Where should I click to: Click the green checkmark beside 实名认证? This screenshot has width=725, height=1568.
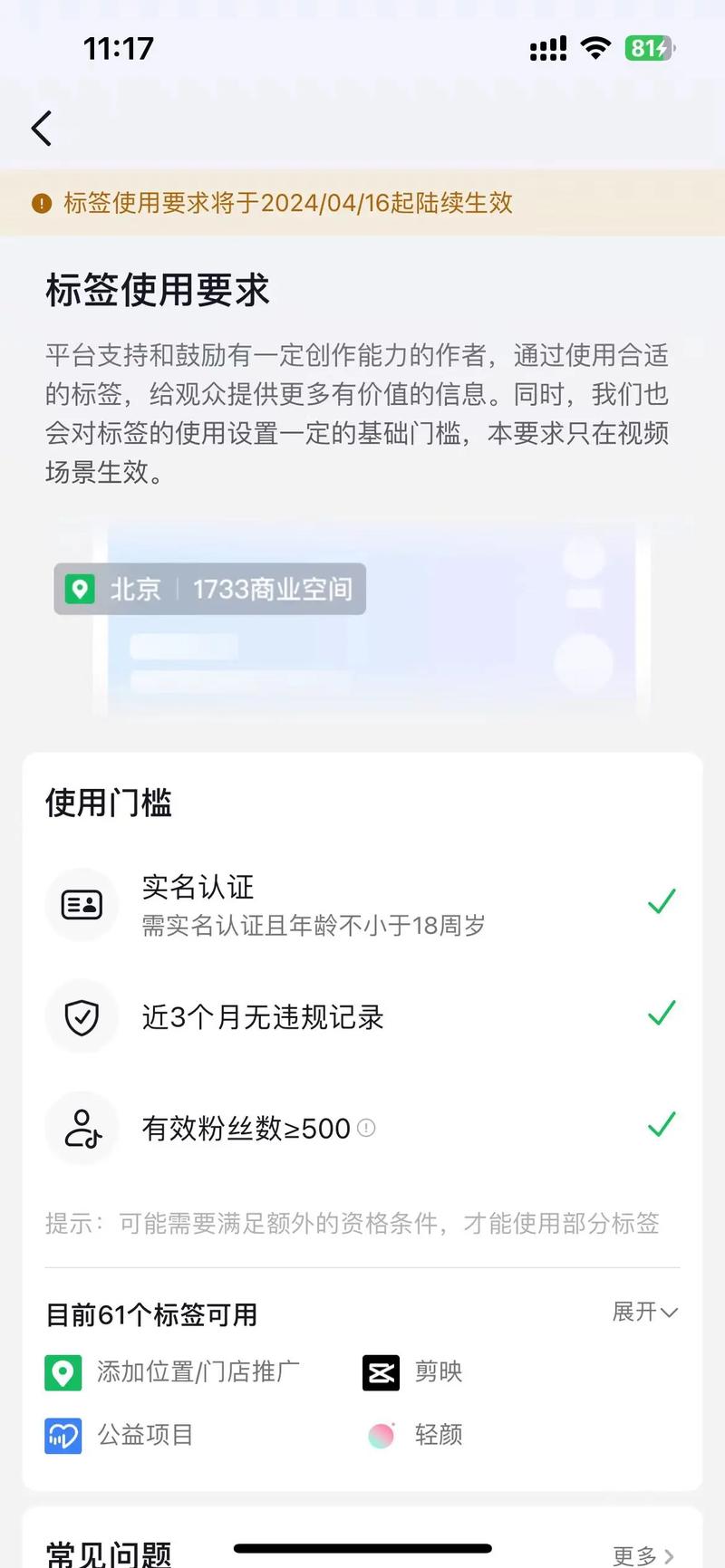click(662, 900)
